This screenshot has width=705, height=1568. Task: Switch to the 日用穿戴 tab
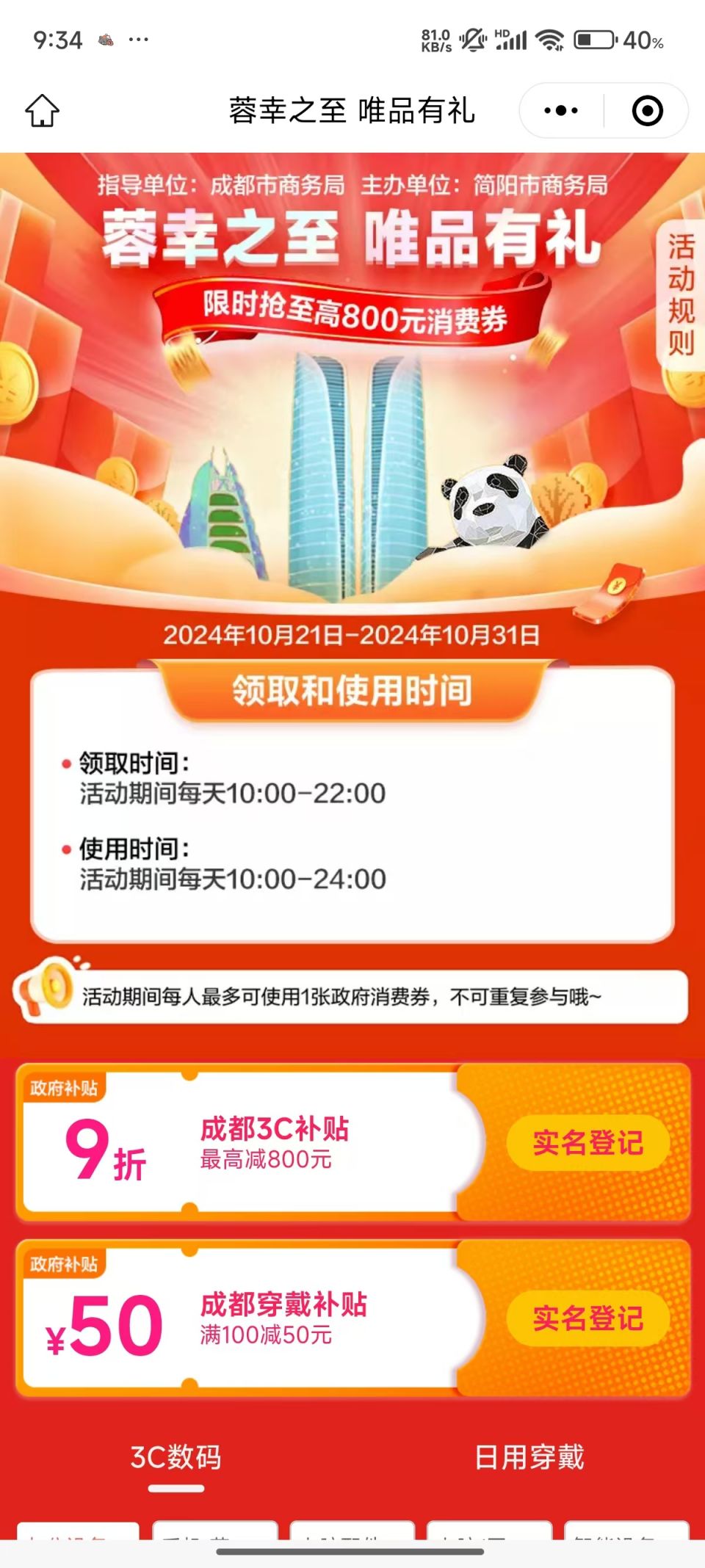click(529, 1457)
